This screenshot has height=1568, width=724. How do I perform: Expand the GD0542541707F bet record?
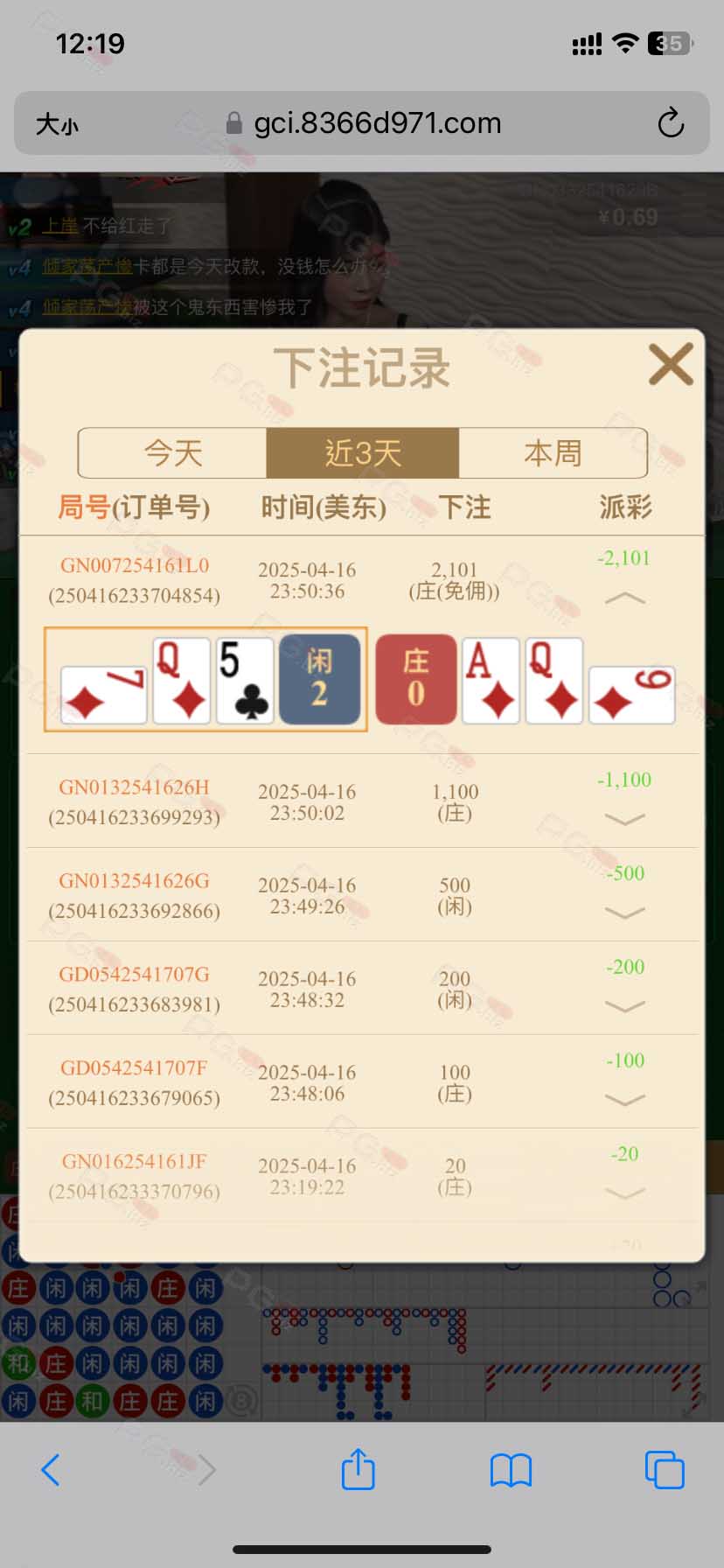(x=624, y=1101)
